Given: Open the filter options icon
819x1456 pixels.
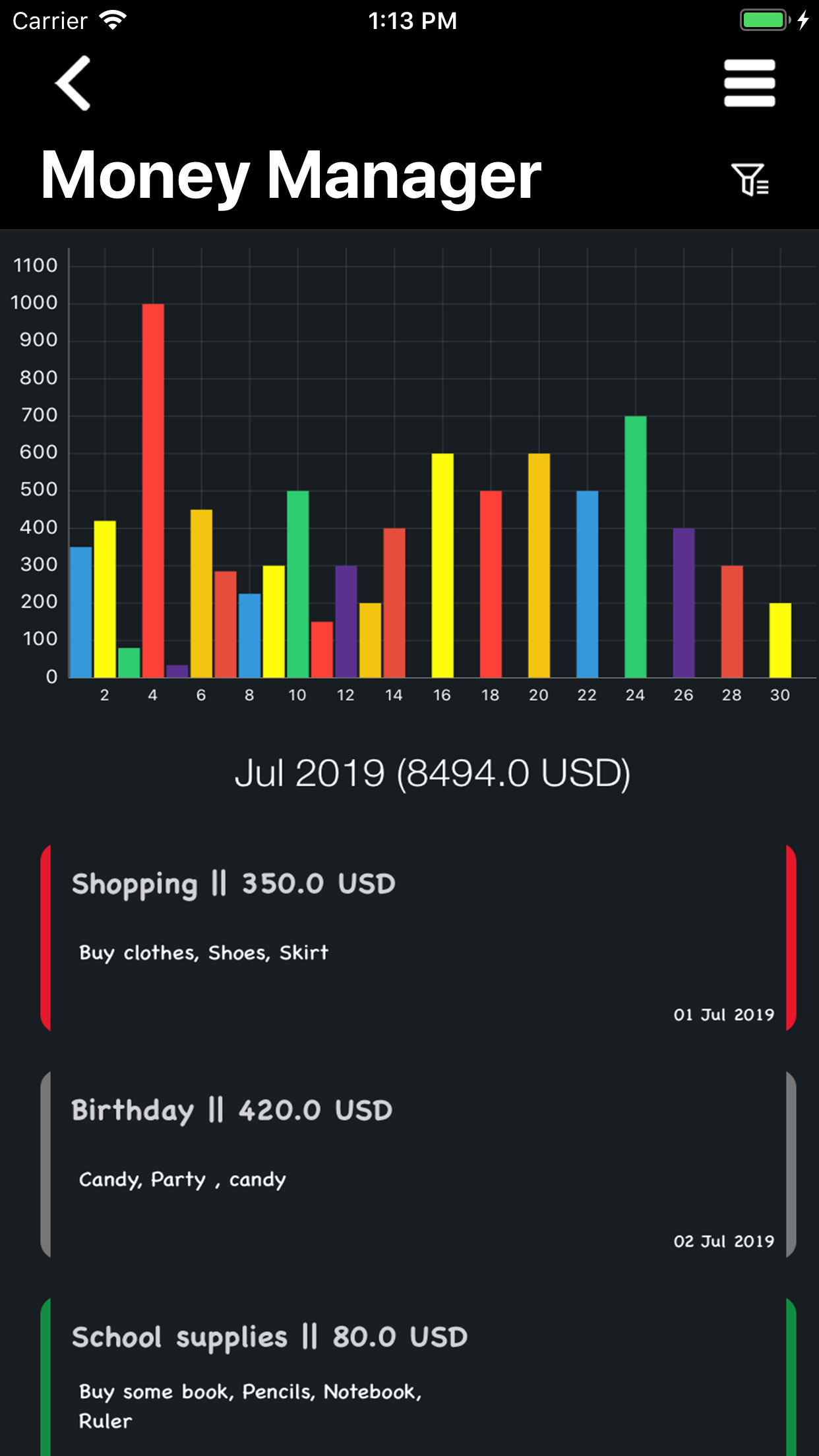Looking at the screenshot, I should [x=750, y=179].
